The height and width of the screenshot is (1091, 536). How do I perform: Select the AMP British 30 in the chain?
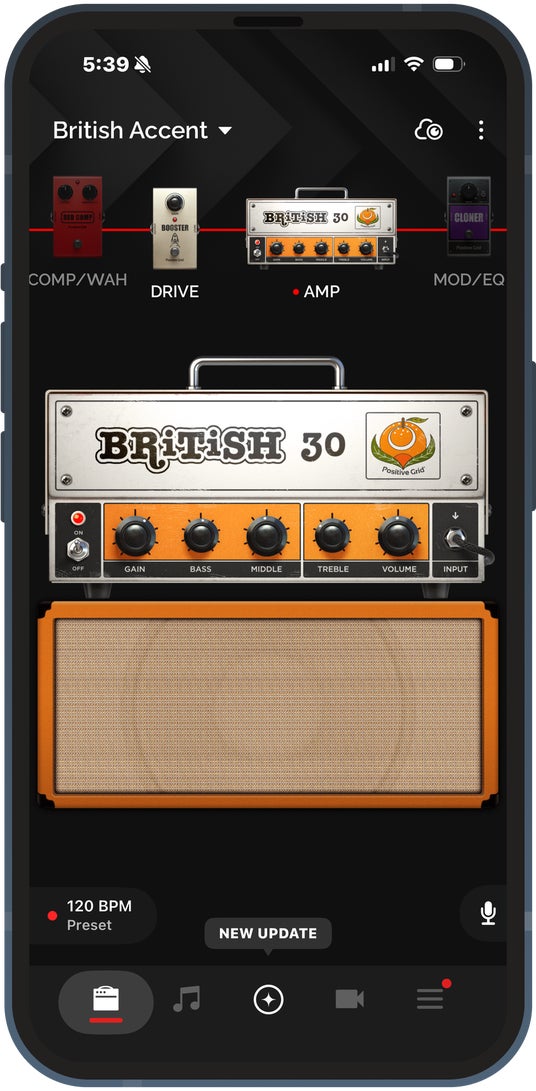(x=321, y=226)
